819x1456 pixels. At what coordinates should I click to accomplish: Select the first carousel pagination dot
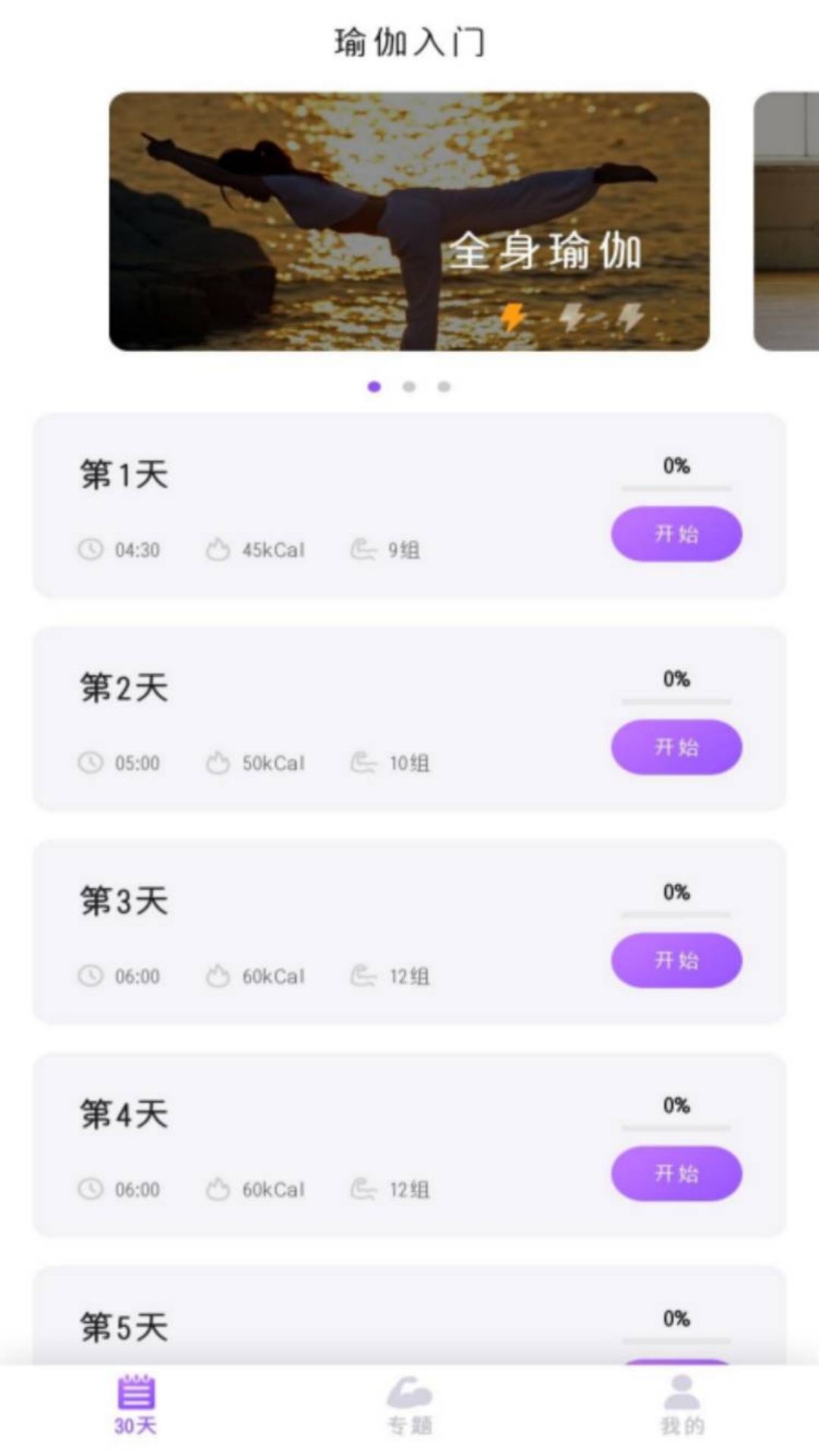coord(373,386)
